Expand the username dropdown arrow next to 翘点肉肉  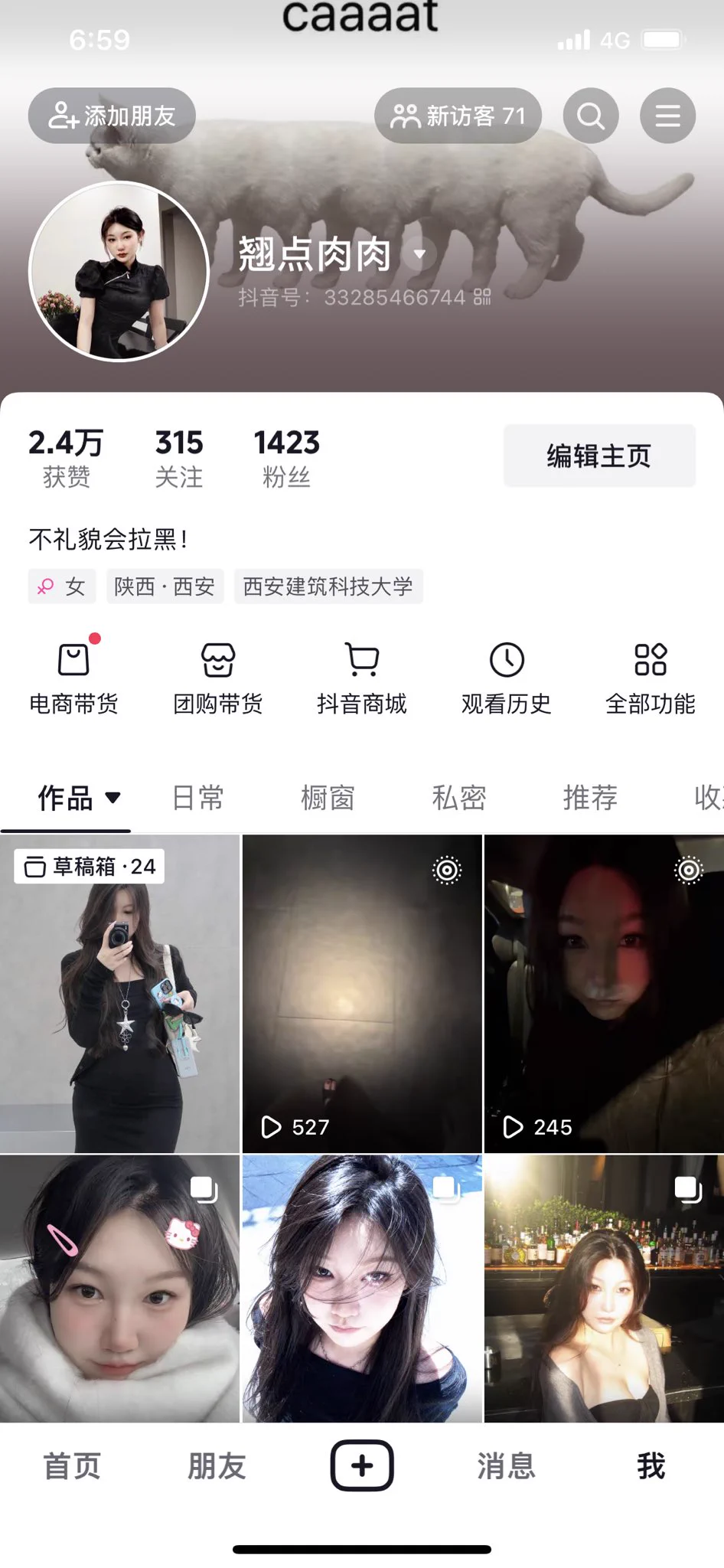[418, 253]
